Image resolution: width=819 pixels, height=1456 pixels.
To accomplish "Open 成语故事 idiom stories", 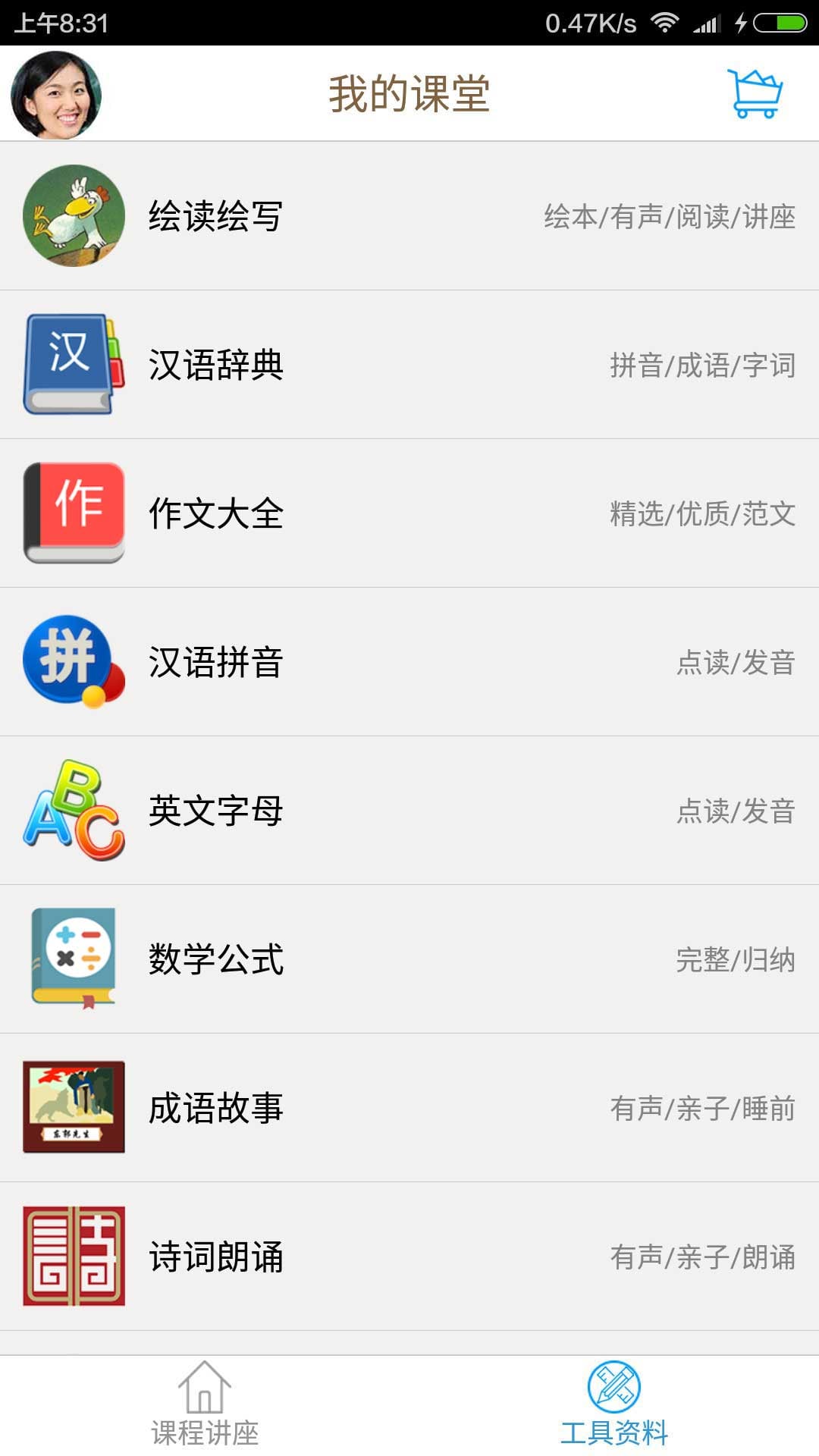I will pos(409,1108).
